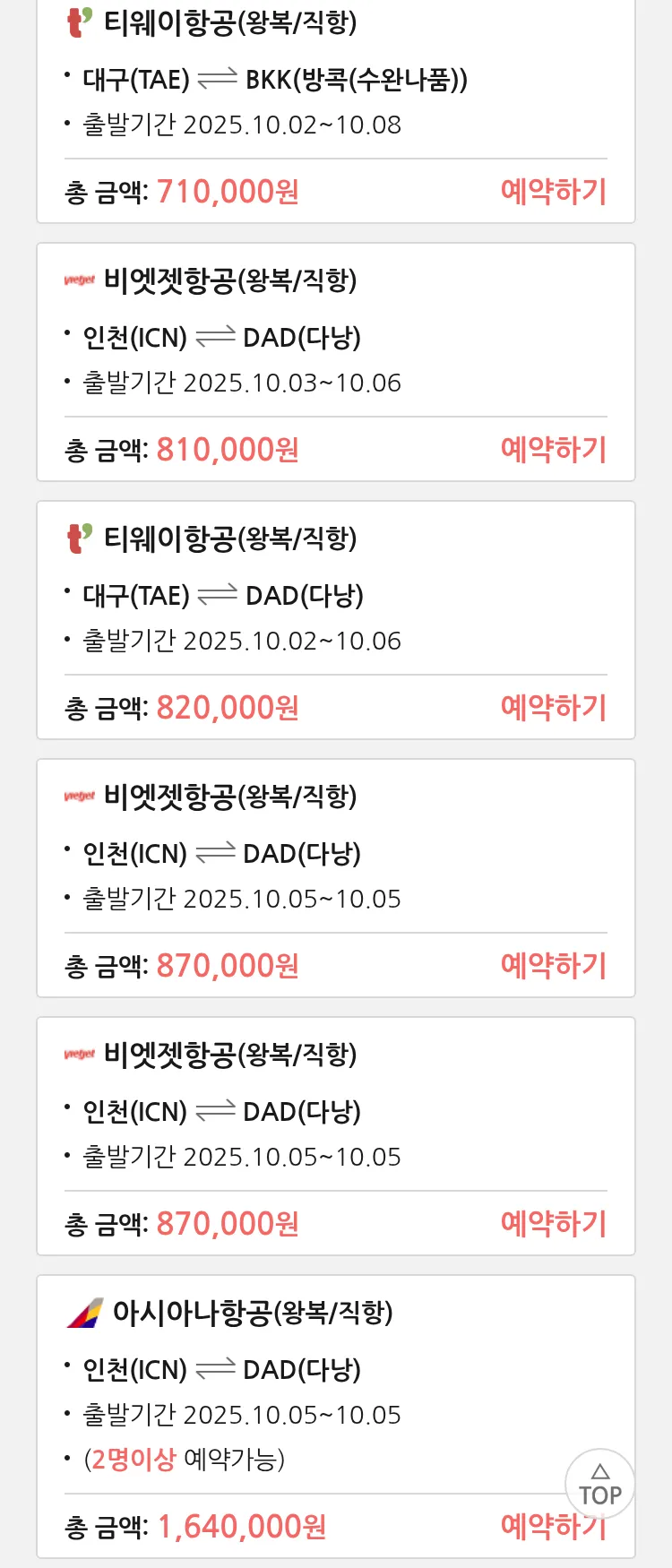Screen dimensions: 672x1568
Task: Tap 예약하기 for the 820,000원 Daegu–Da Nang flight
Action: point(553,708)
